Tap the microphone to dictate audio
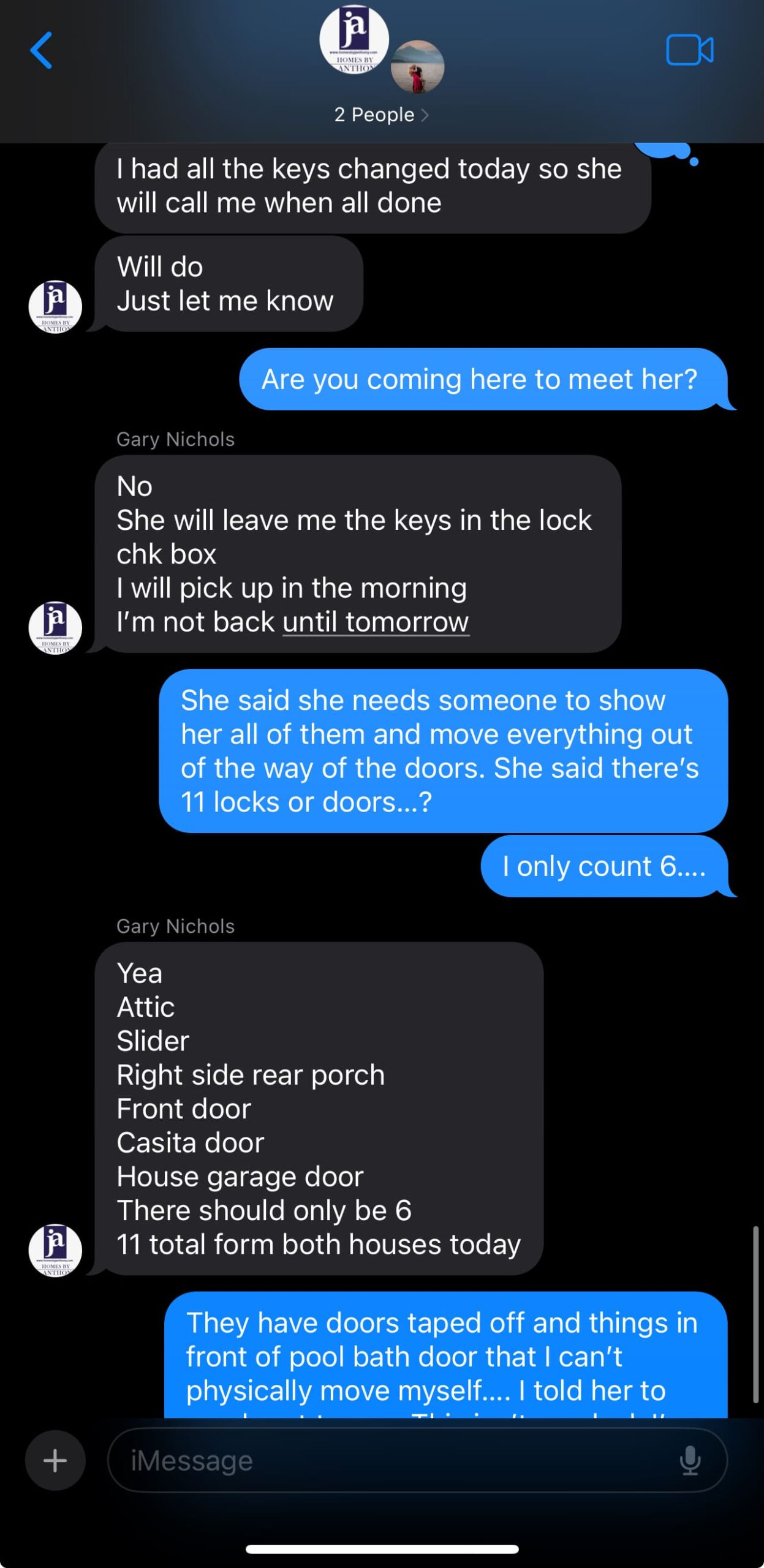The image size is (764, 1568). coord(690,1460)
